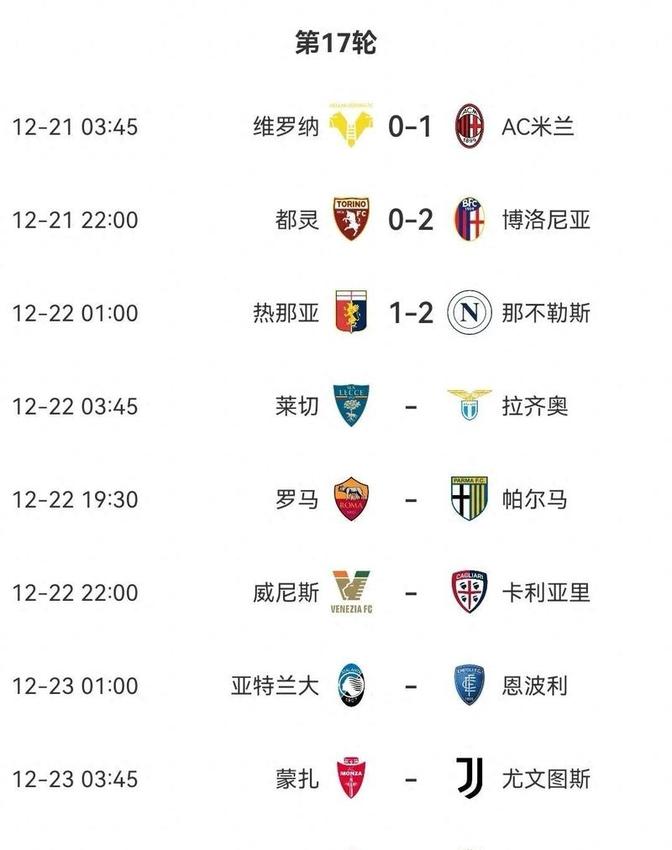
Task: Select the Lecce vs Lazio fixture
Action: 410,407
